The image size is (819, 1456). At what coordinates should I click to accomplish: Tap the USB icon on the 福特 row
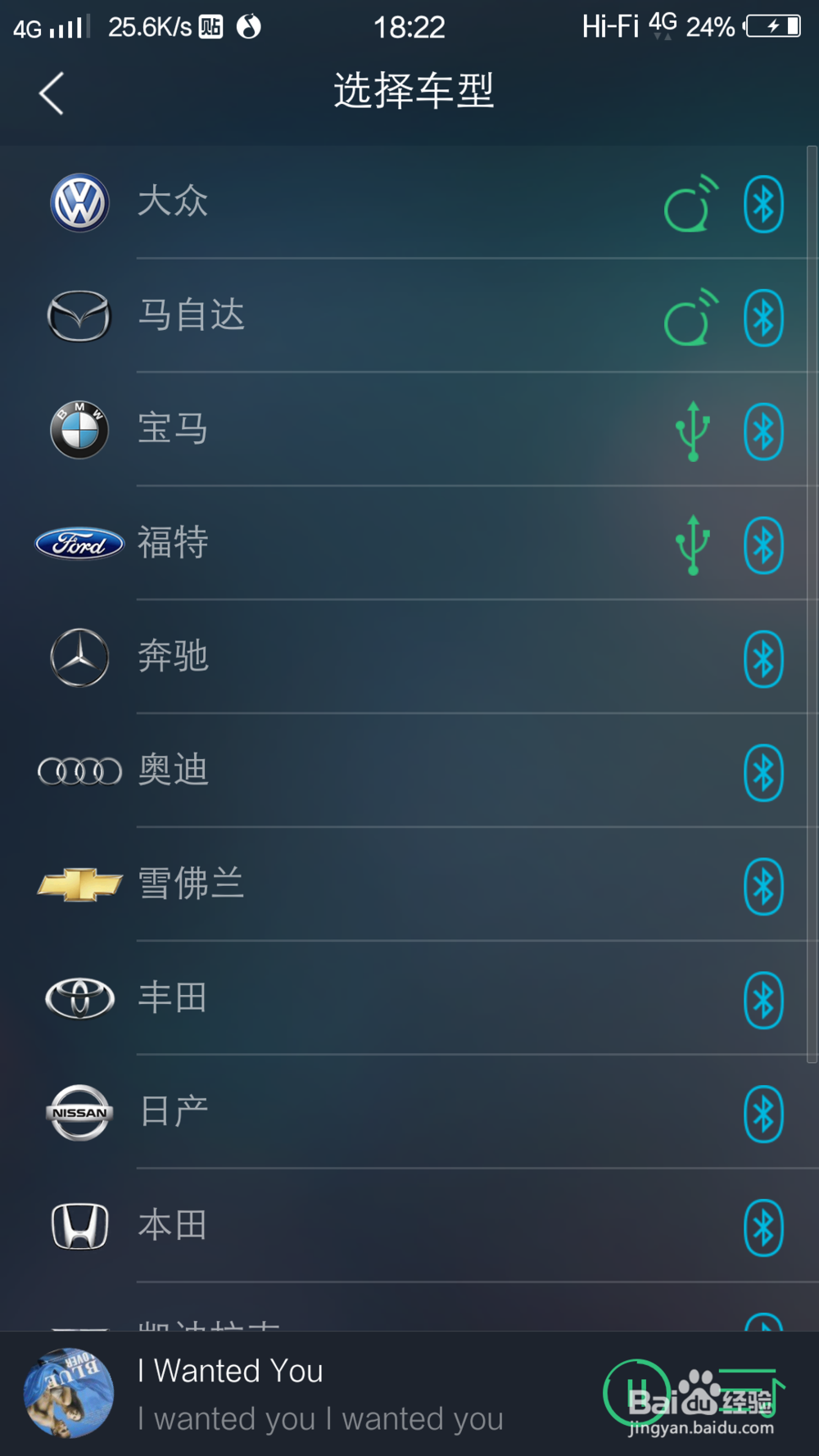(692, 544)
